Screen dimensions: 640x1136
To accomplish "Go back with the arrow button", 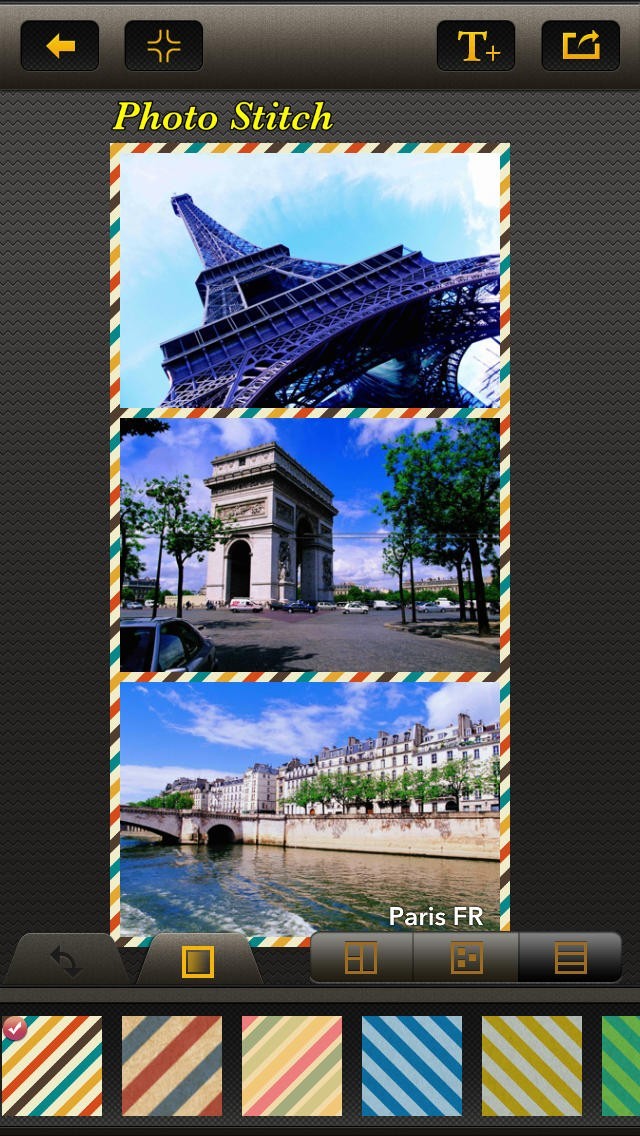I will [60, 46].
